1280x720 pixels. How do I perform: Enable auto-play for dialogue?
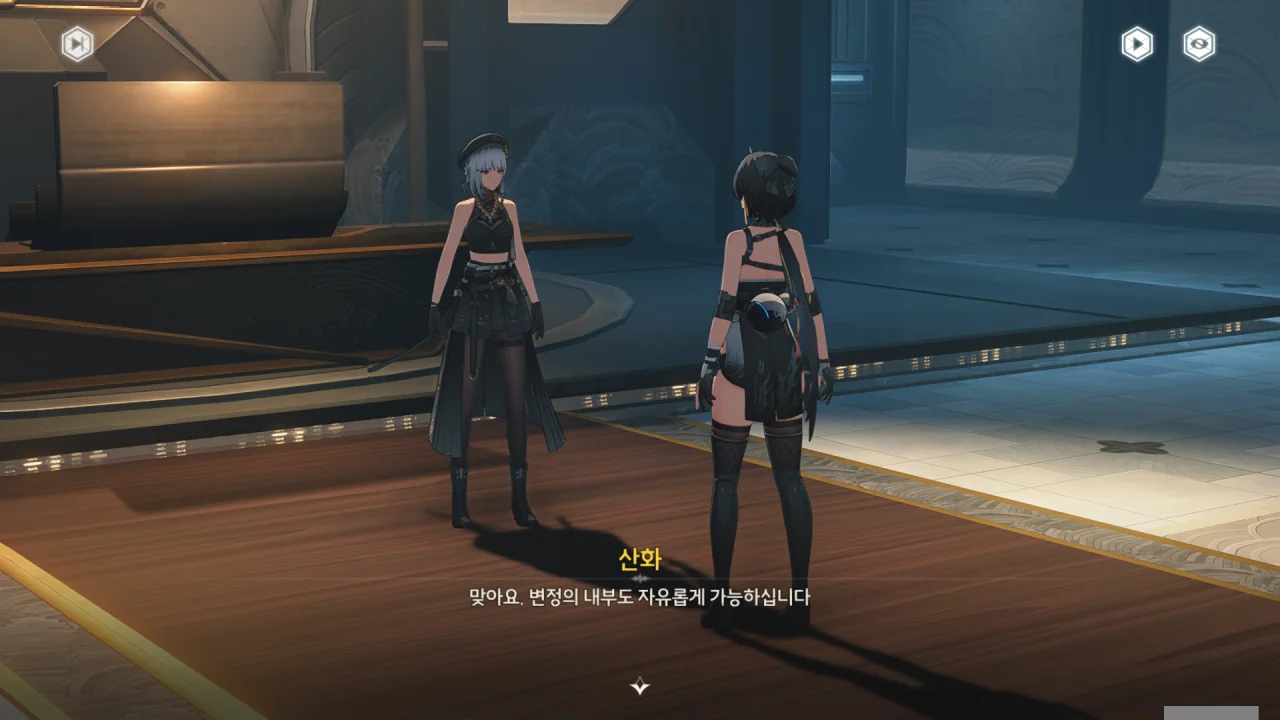click(x=1136, y=44)
